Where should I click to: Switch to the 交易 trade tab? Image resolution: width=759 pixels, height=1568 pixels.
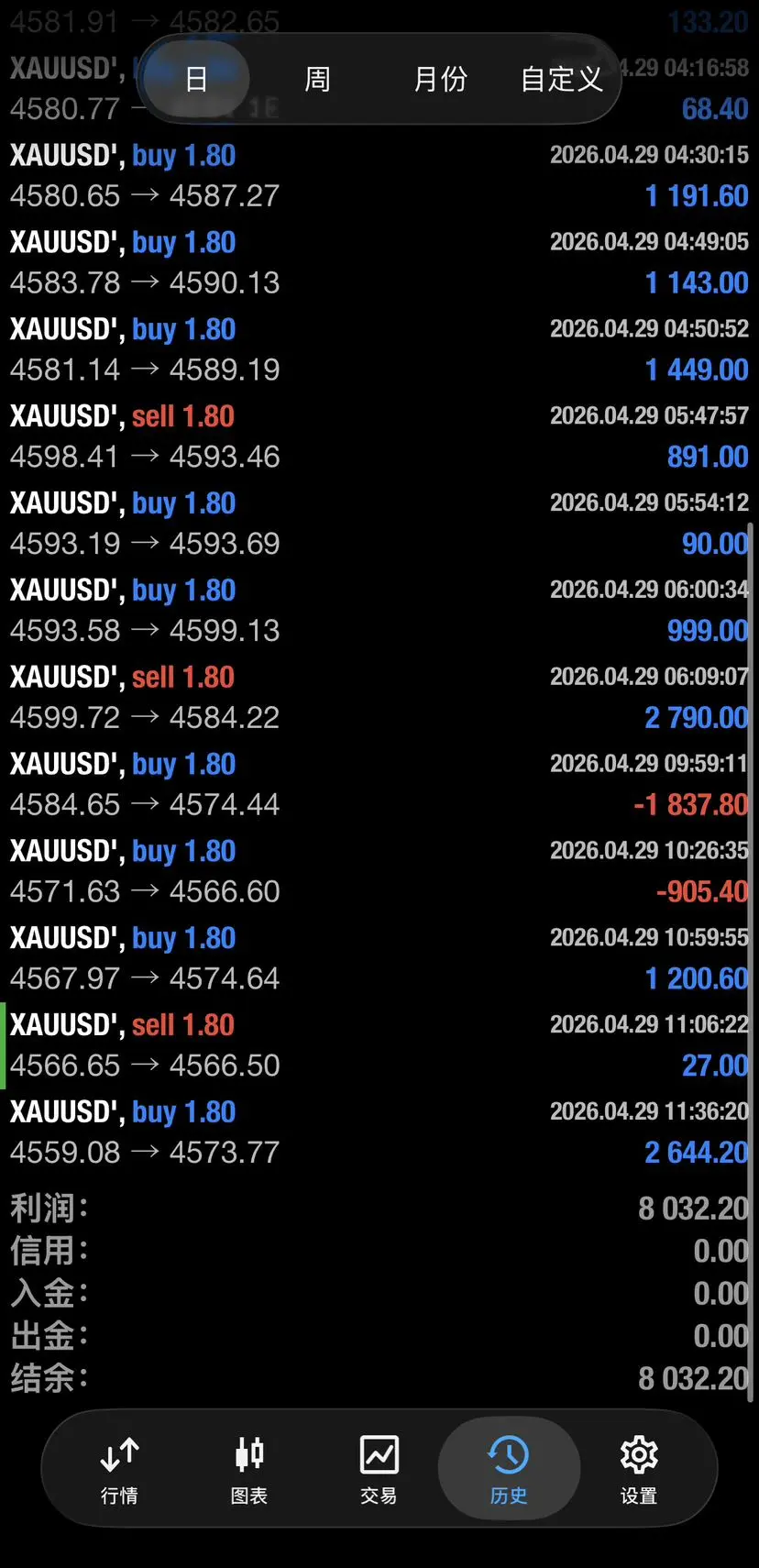coord(379,1469)
